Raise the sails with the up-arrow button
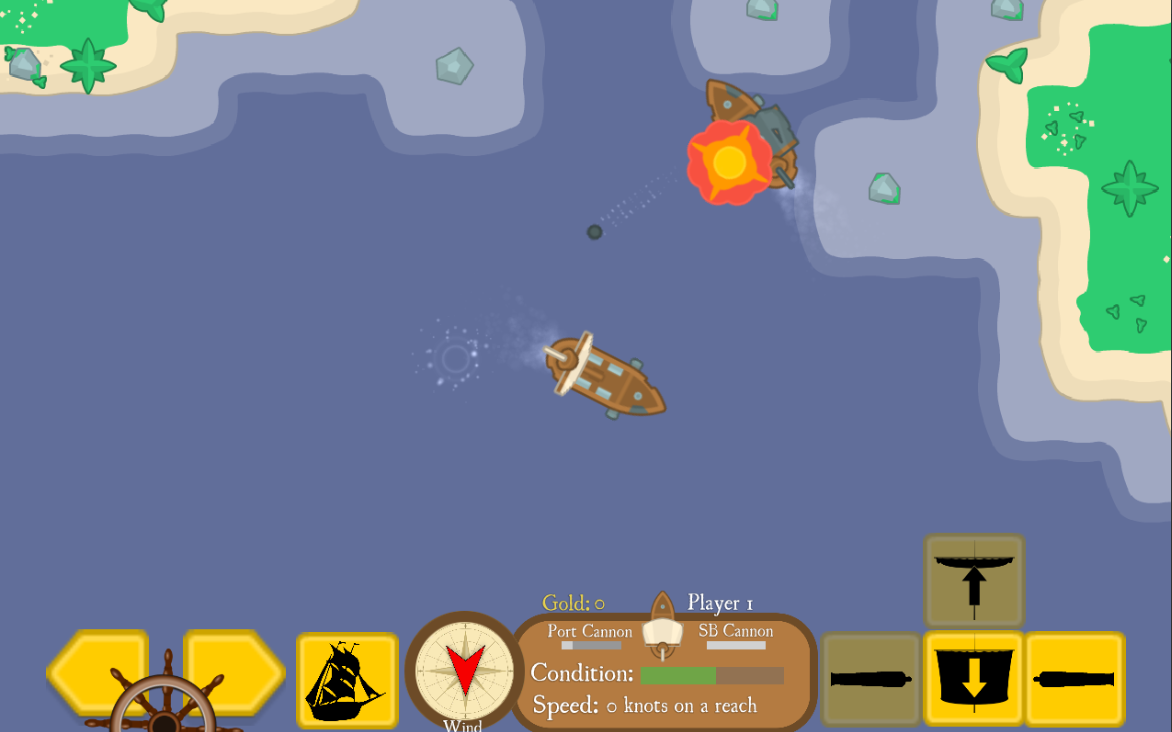The image size is (1172, 732). click(x=973, y=581)
